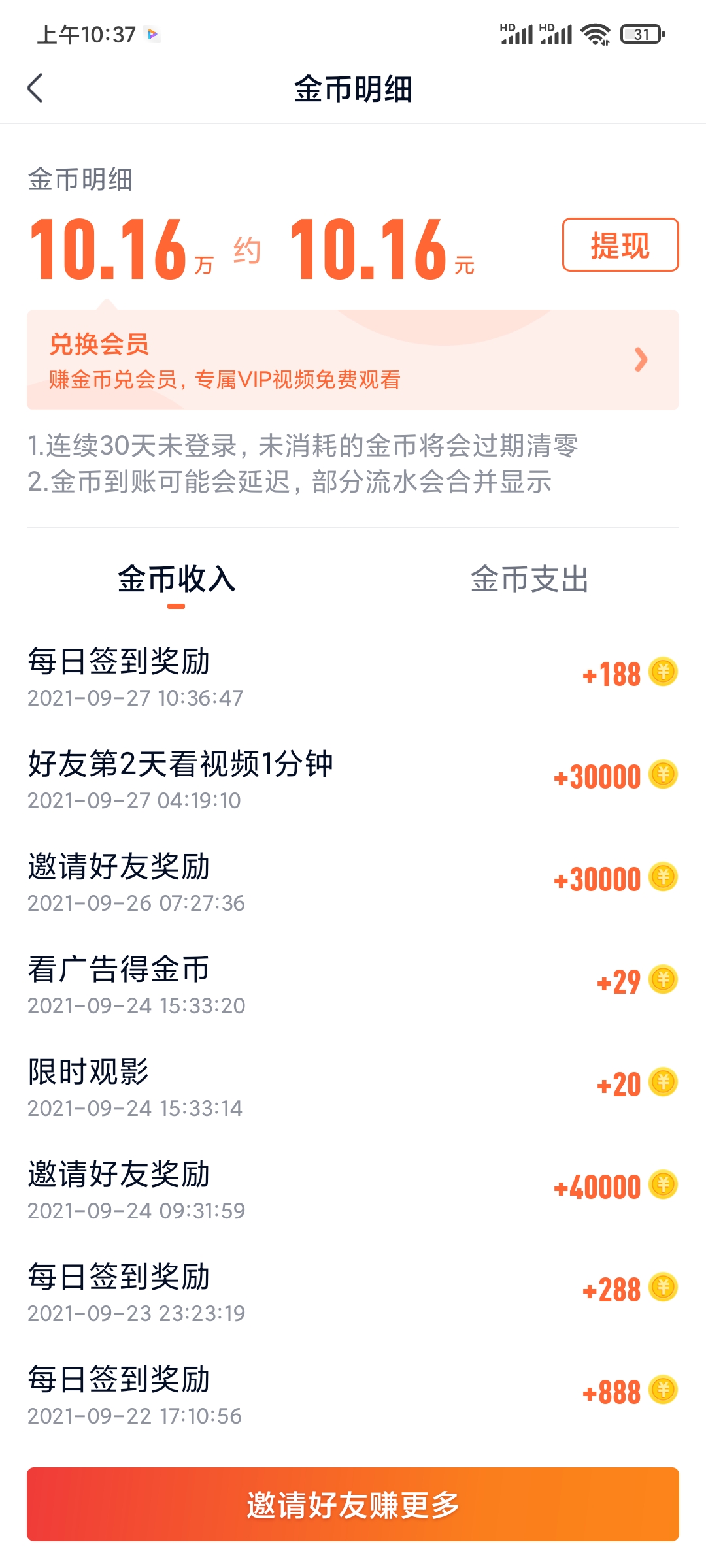Tap the notification triangle icon near the clock

click(154, 34)
